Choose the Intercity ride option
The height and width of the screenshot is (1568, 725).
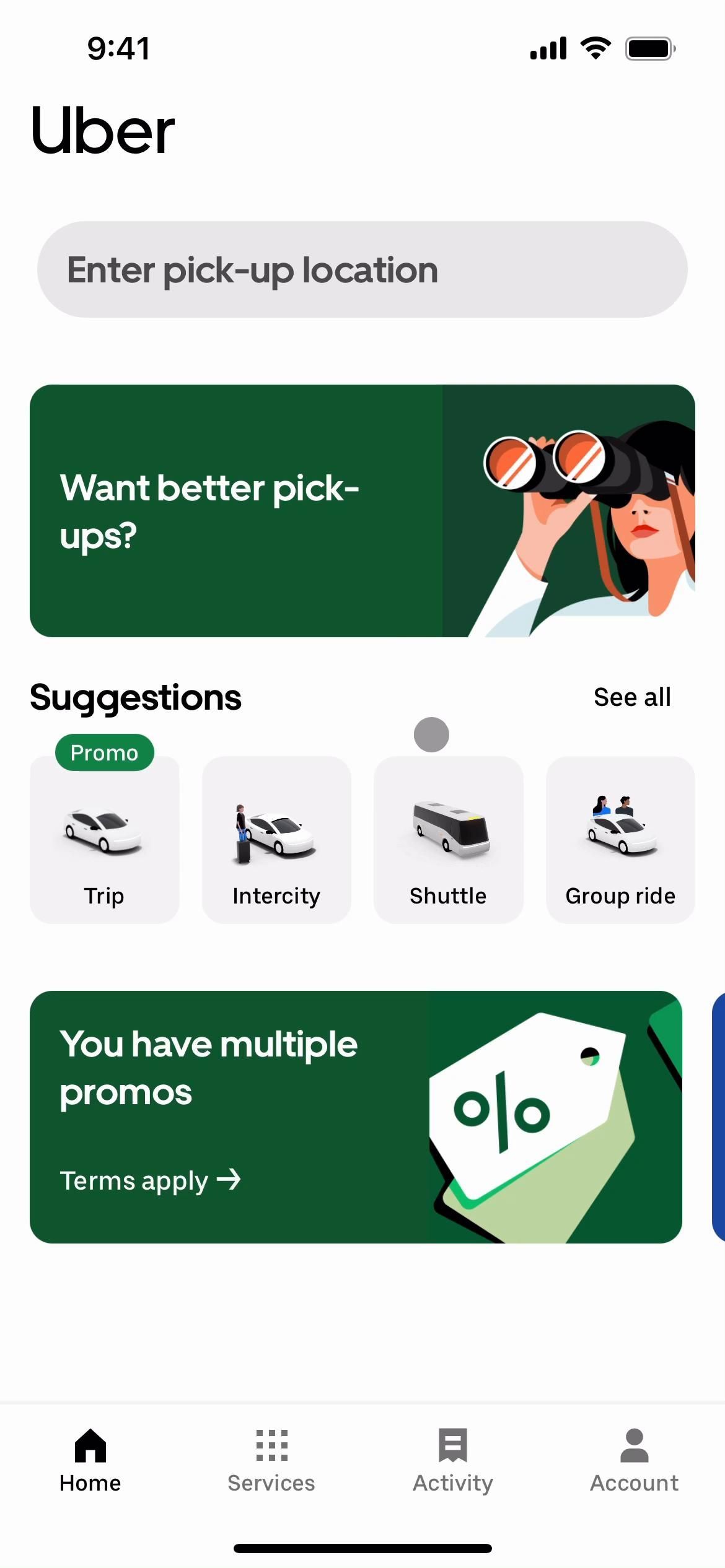pos(276,840)
